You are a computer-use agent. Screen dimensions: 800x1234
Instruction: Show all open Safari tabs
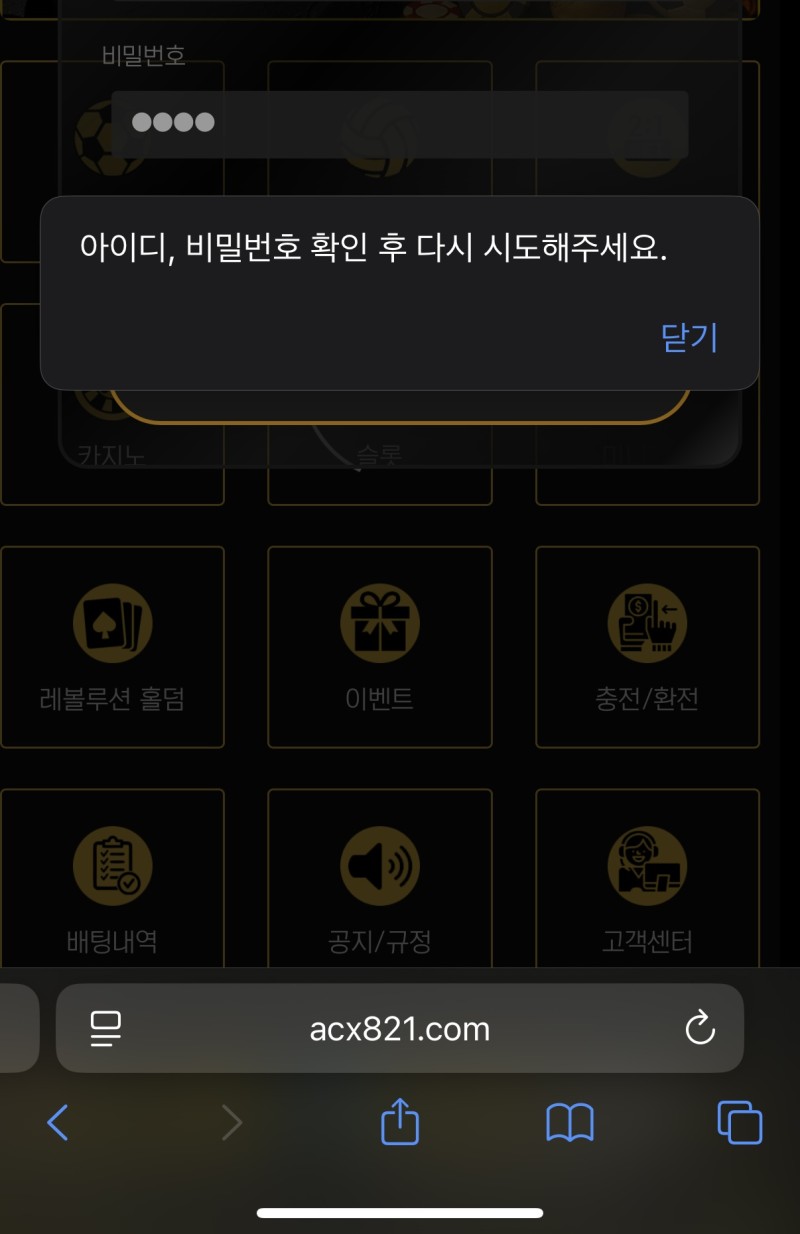pyautogui.click(x=740, y=1123)
